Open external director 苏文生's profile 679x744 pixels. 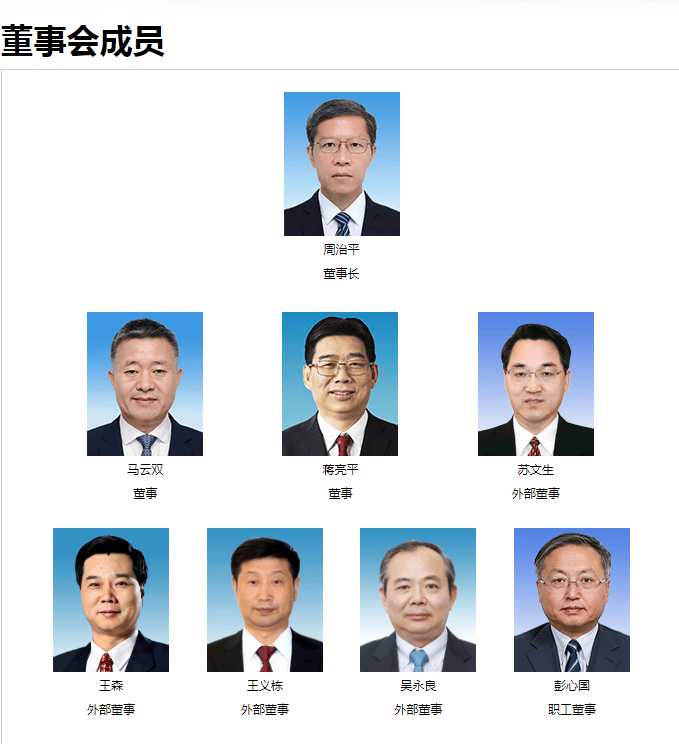(535, 384)
